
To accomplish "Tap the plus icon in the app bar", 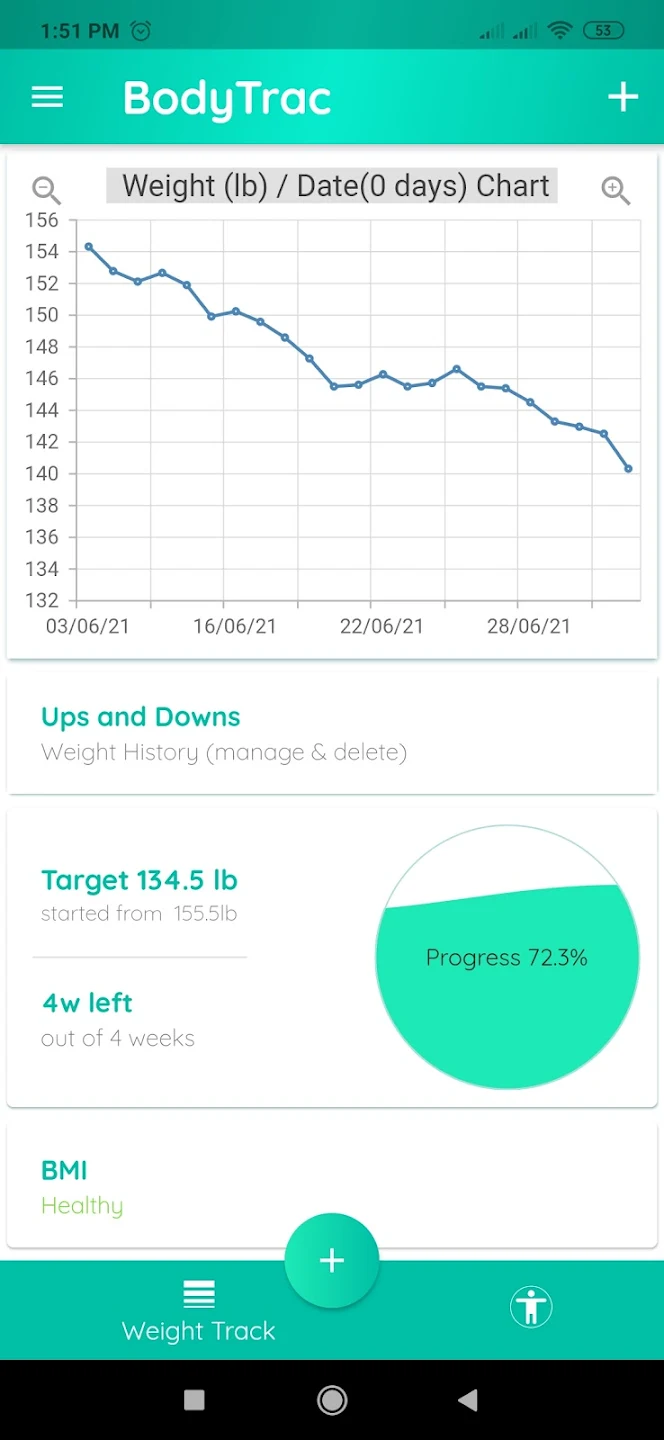I will pyautogui.click(x=623, y=97).
